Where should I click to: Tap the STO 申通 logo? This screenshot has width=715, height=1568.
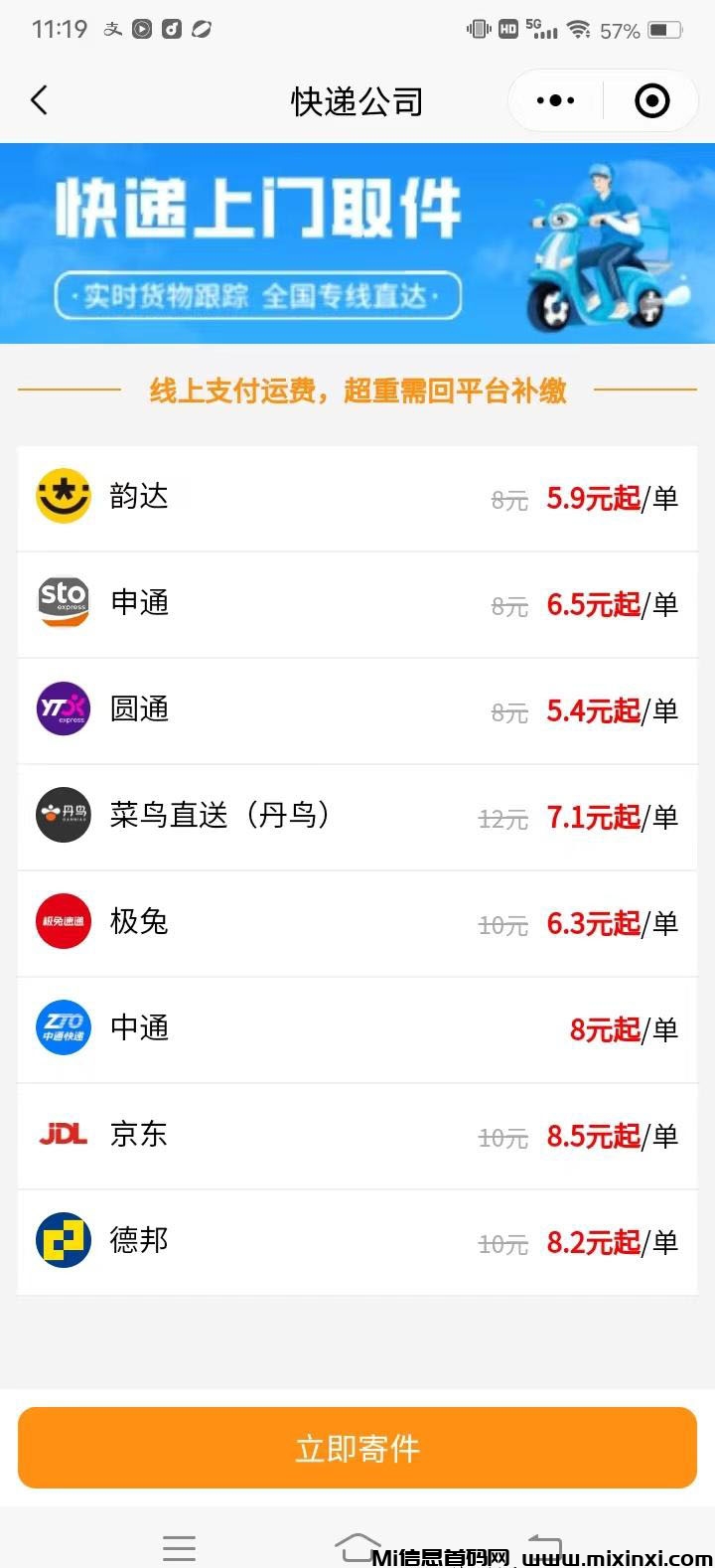click(x=63, y=602)
